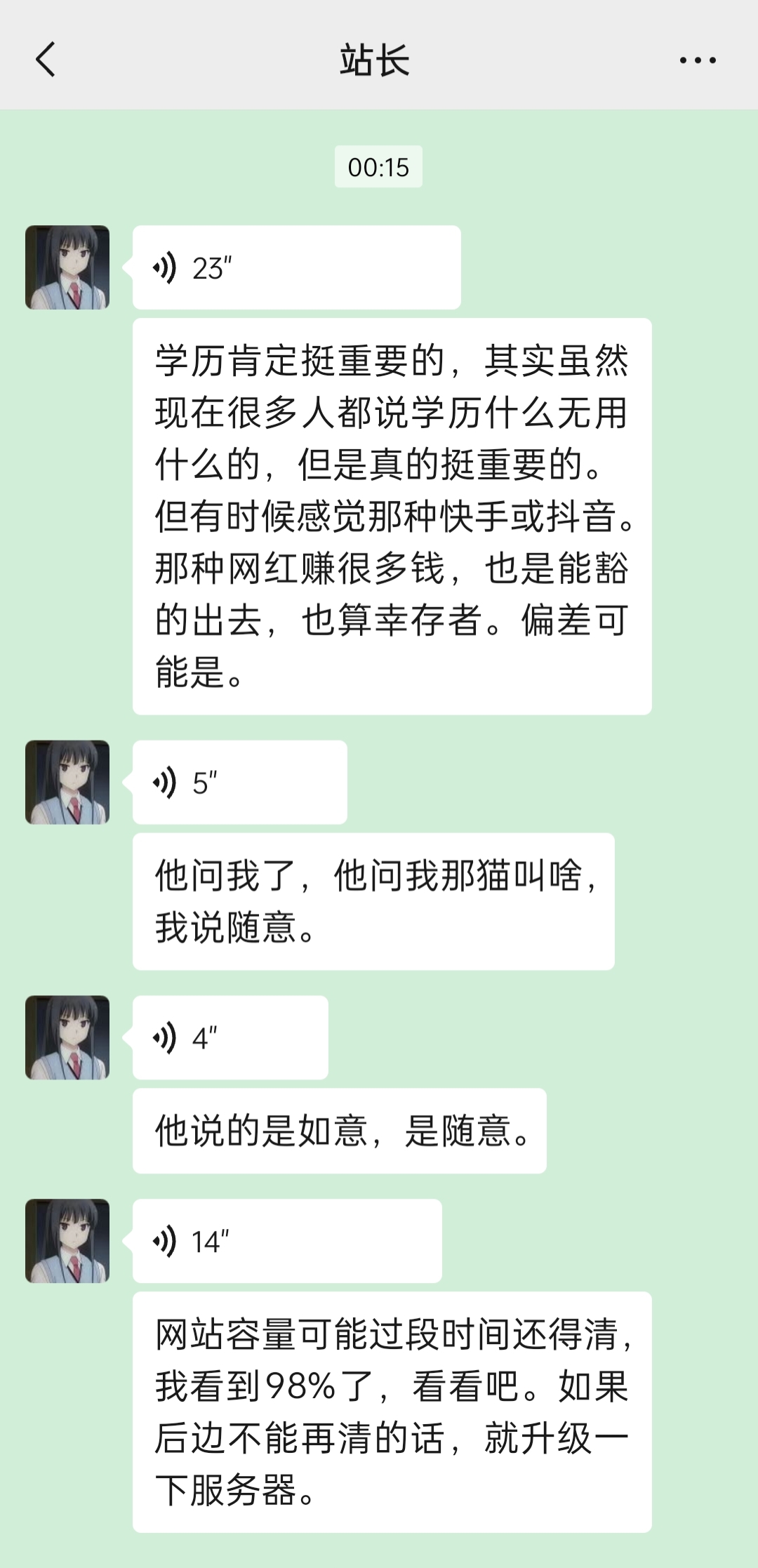Image resolution: width=758 pixels, height=1568 pixels.
Task: Play the 4-second voice message
Action: [230, 1037]
